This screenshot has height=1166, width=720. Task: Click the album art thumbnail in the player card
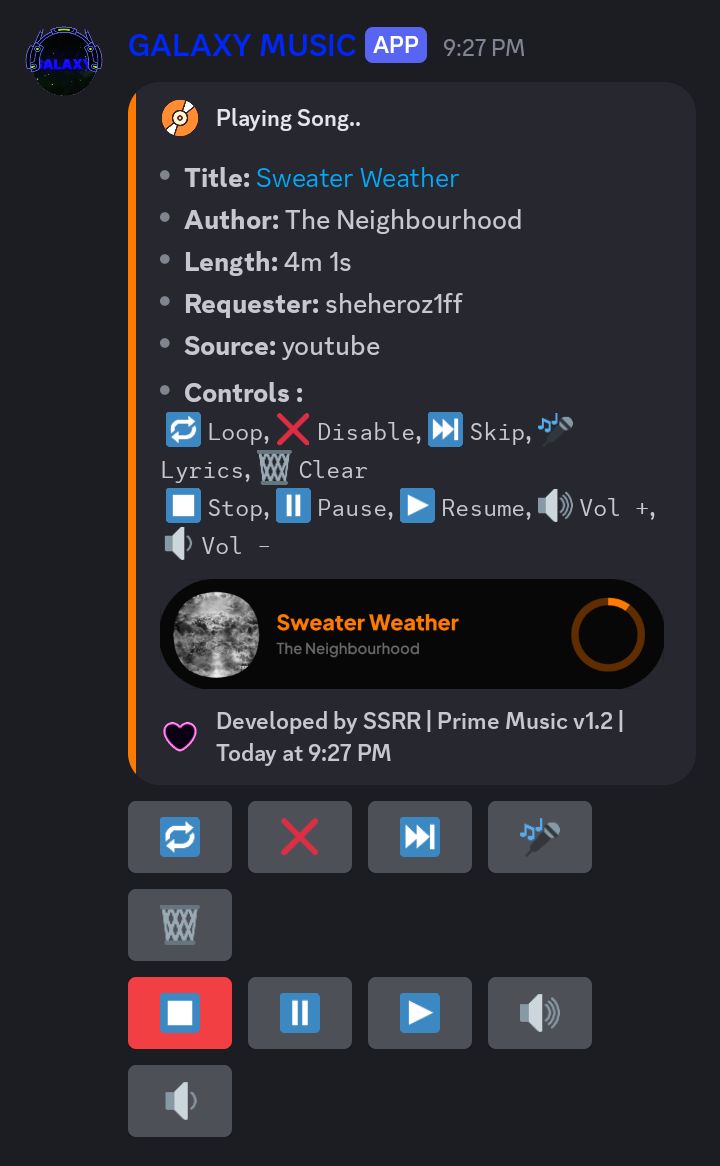(x=216, y=634)
